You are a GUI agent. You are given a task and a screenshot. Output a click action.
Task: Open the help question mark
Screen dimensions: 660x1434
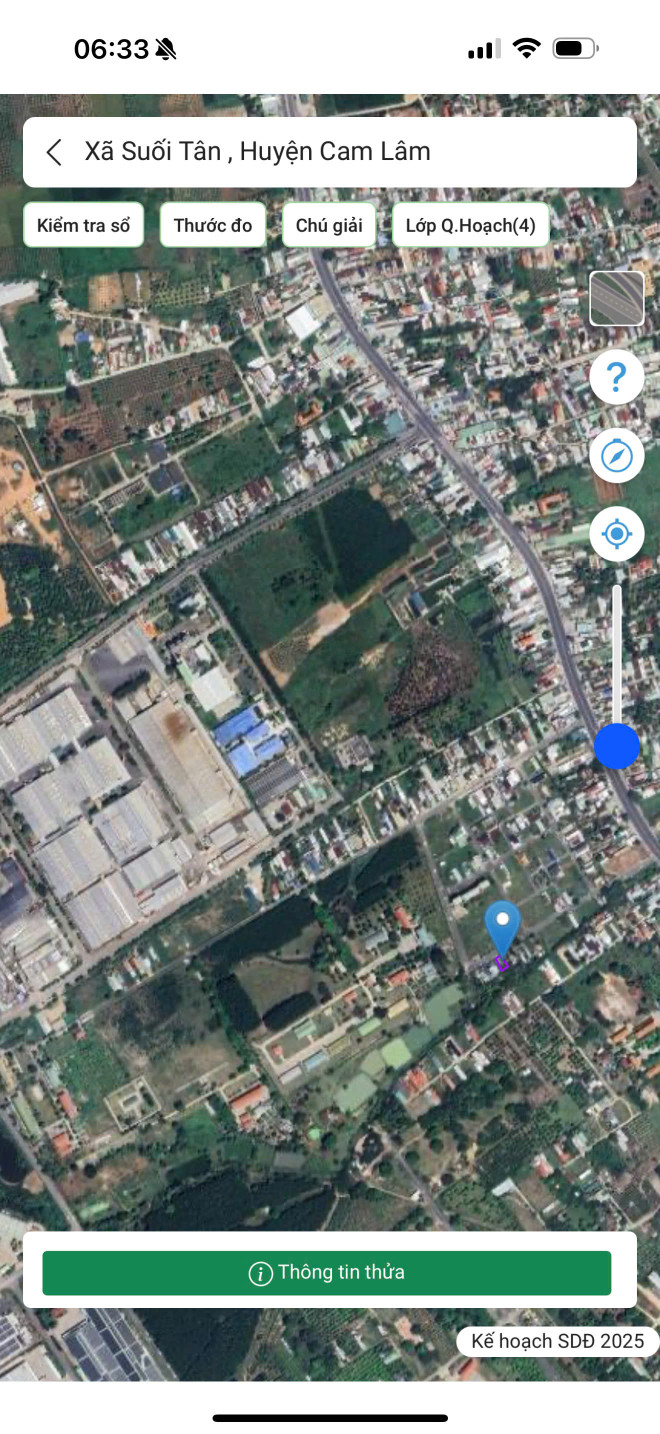[x=616, y=377]
